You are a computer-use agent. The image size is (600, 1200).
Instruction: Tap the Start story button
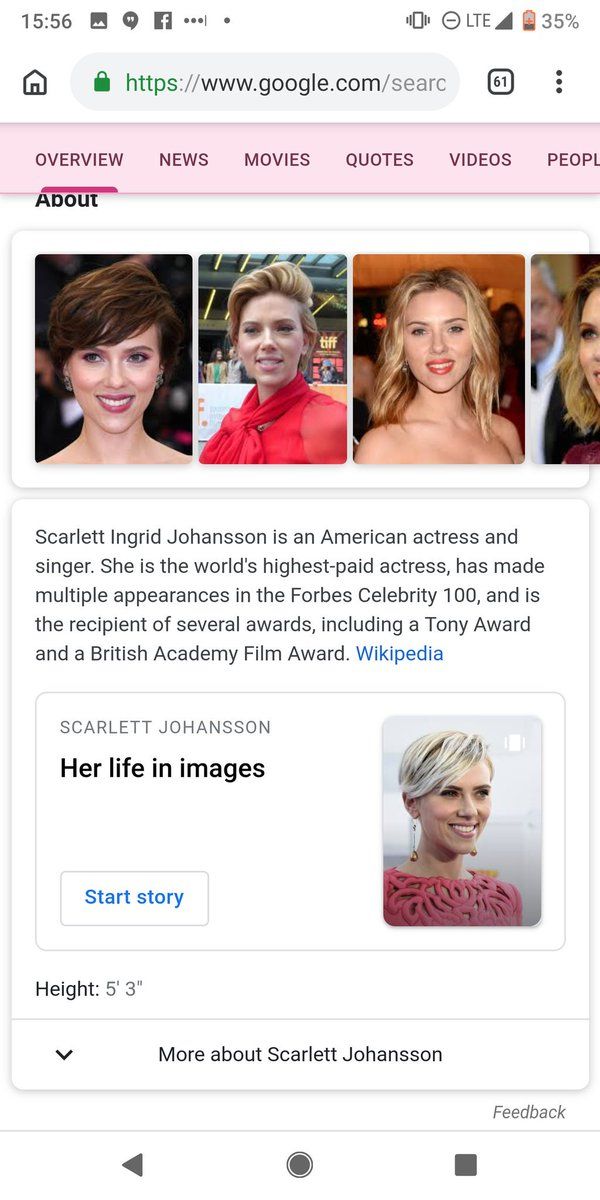pos(134,898)
